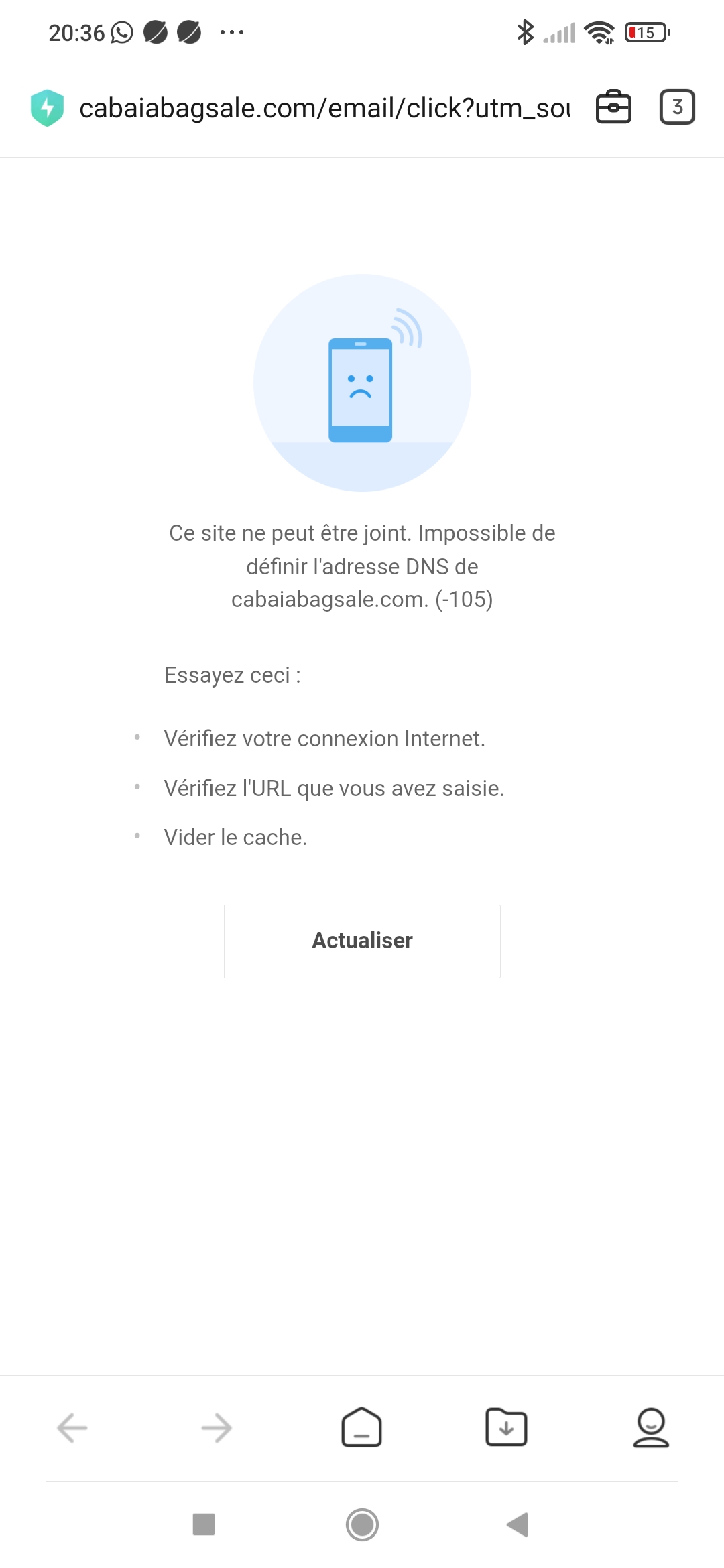Open the profile menu
This screenshot has width=724, height=1568.
coord(651,1427)
